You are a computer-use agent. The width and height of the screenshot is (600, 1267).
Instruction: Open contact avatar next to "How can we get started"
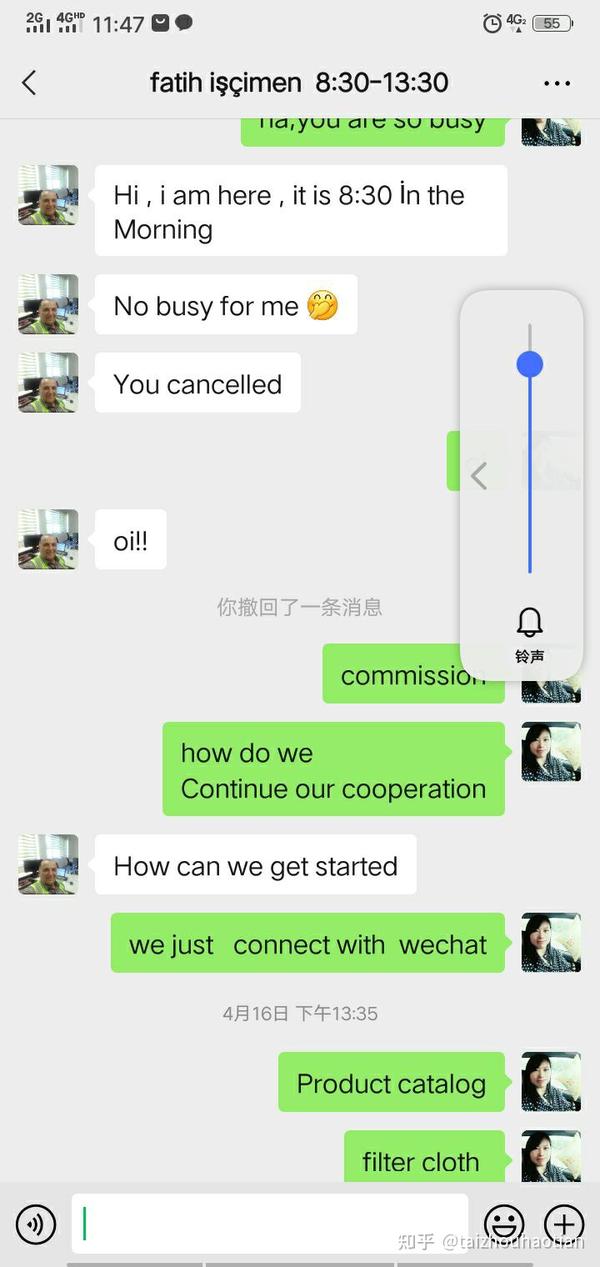pos(48,864)
